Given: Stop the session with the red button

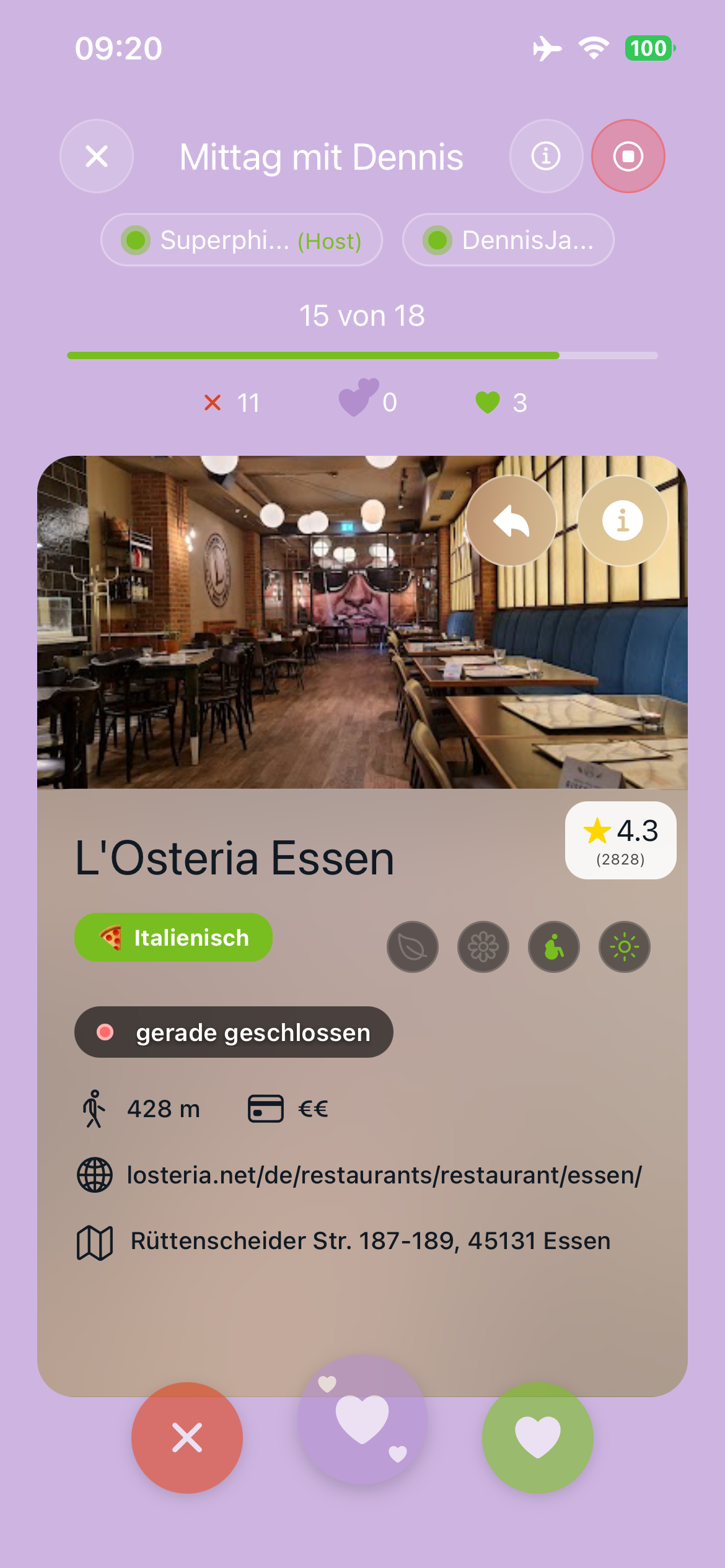Looking at the screenshot, I should [628, 156].
